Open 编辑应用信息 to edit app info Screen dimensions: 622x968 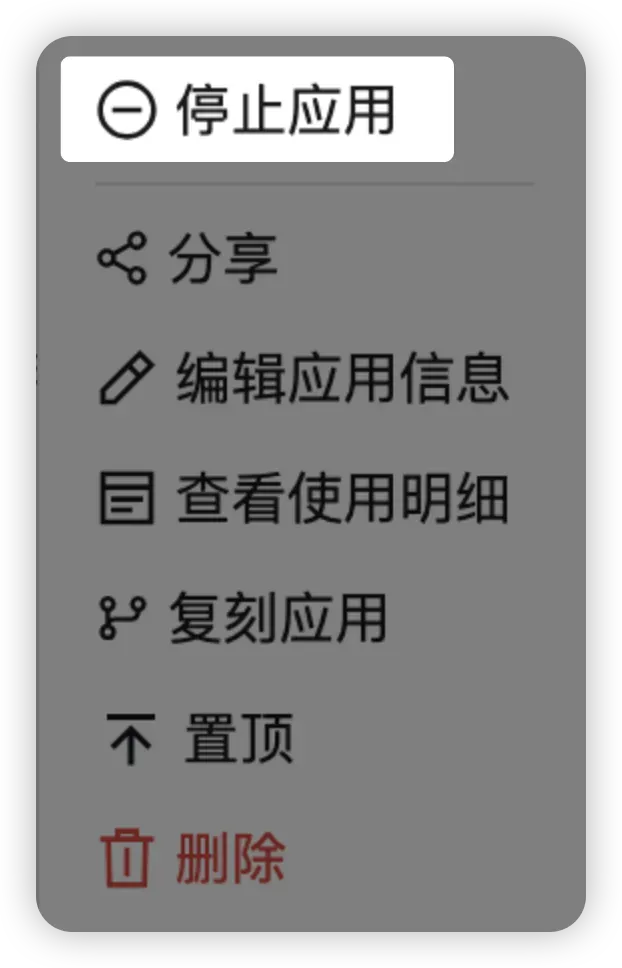[304, 378]
